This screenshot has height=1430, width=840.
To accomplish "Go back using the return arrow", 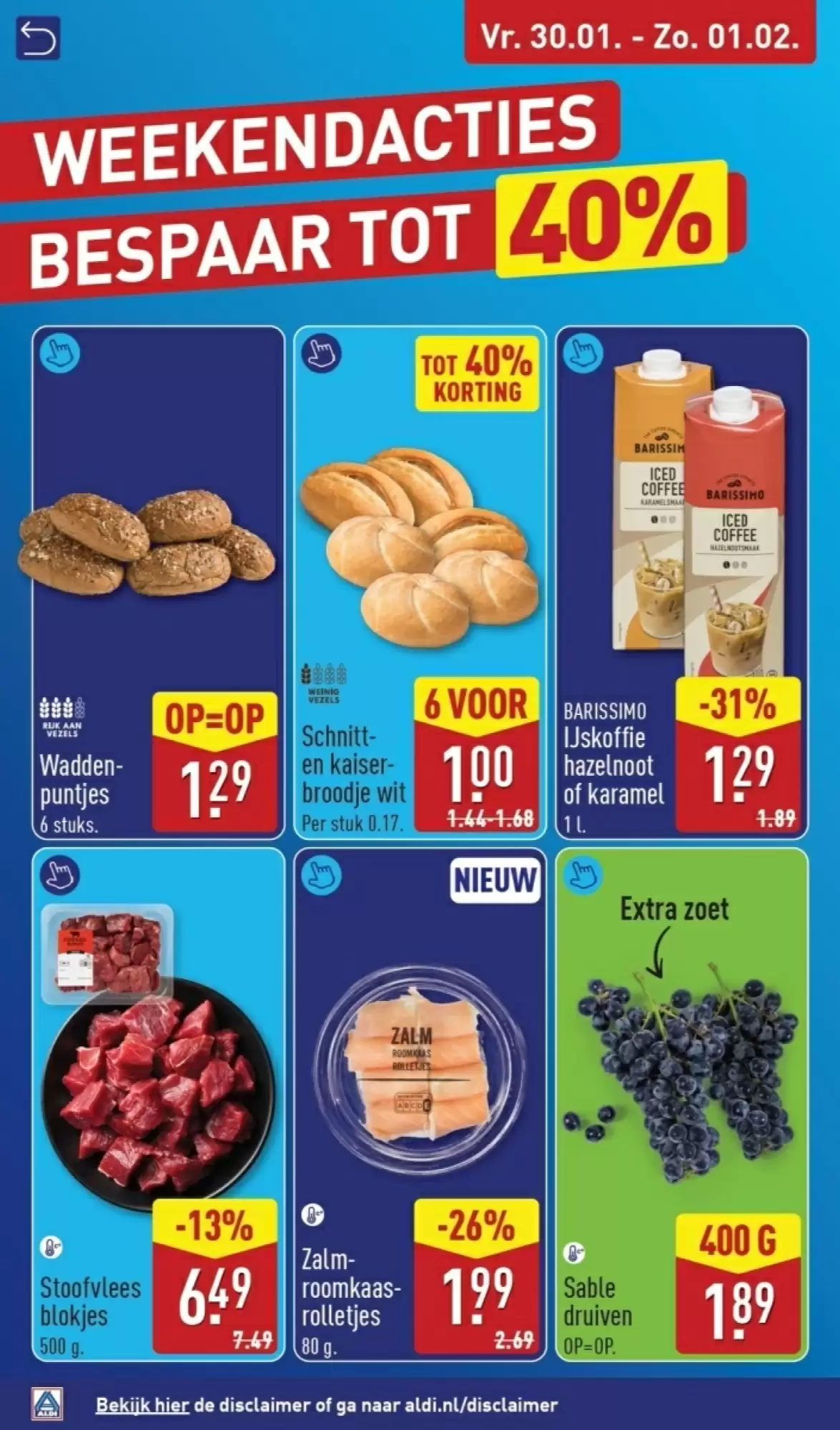I will [38, 38].
